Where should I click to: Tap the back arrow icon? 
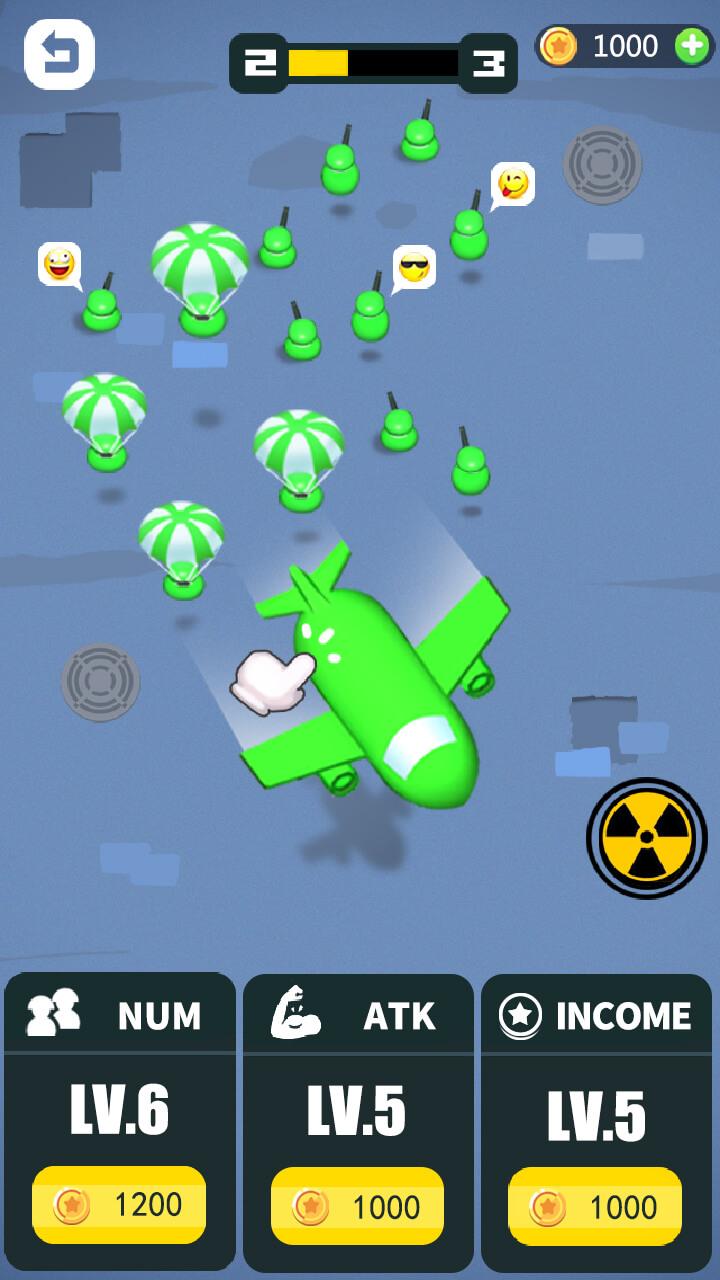[59, 55]
